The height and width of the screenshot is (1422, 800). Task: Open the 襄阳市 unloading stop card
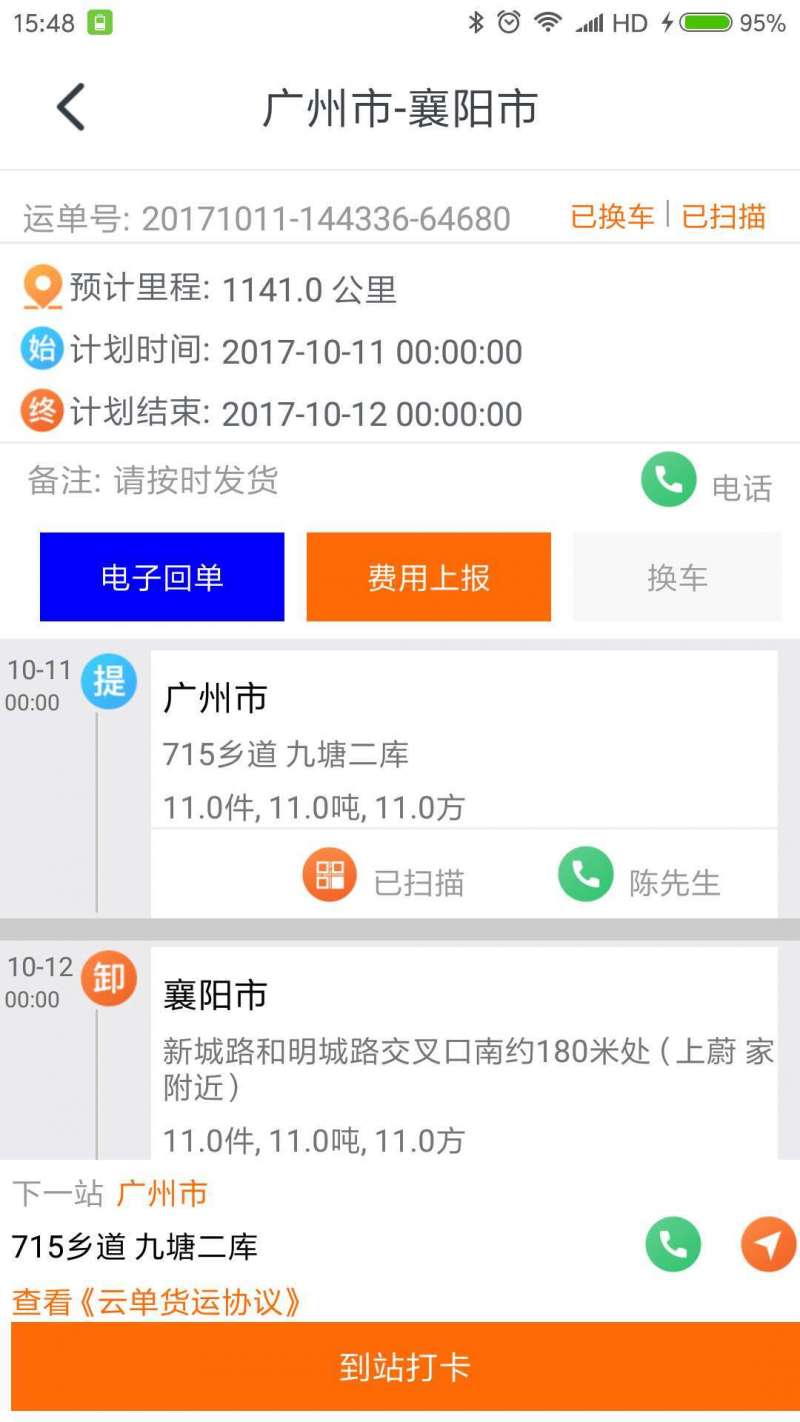click(464, 1054)
